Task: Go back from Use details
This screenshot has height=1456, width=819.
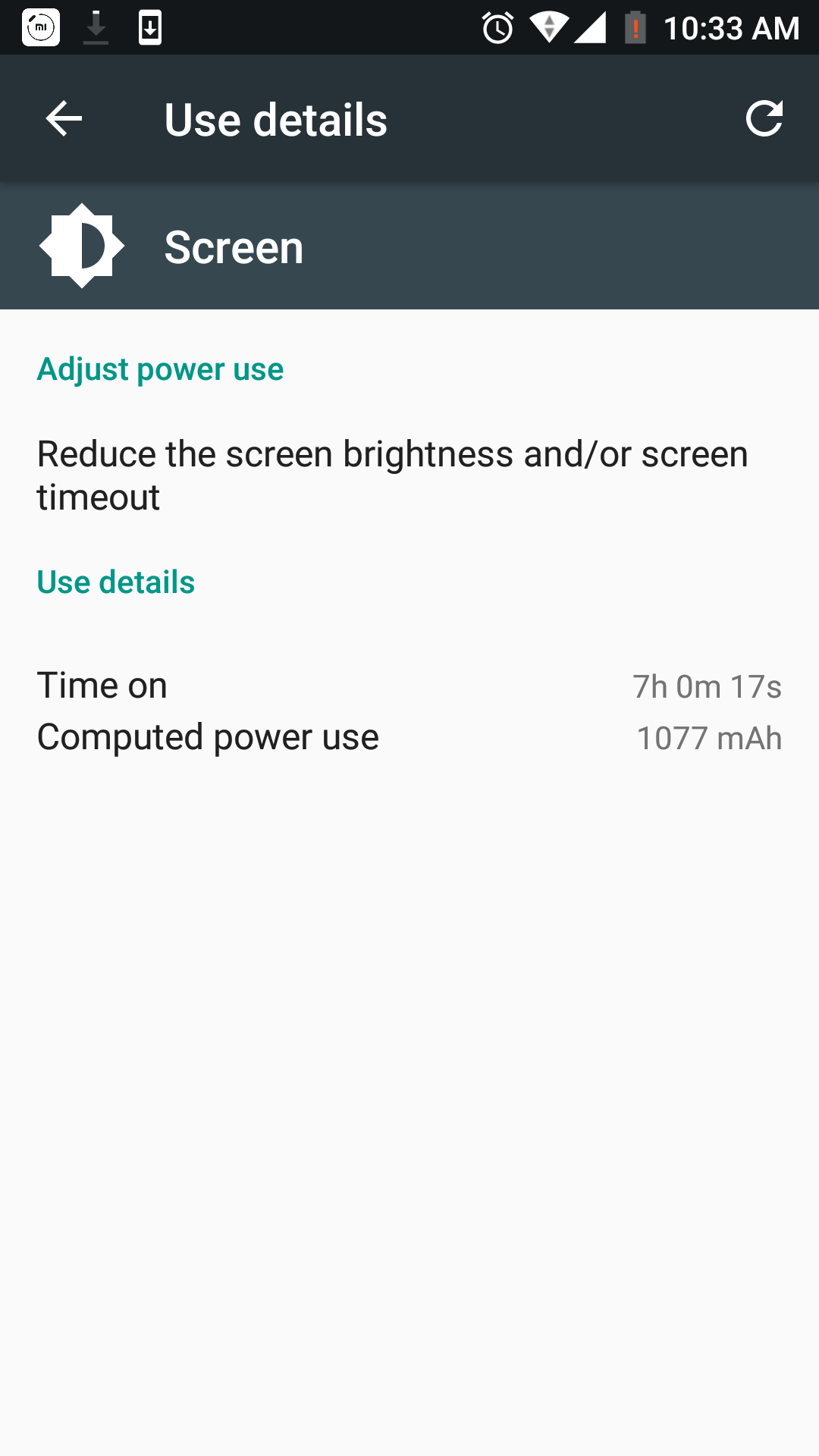Action: (x=64, y=119)
